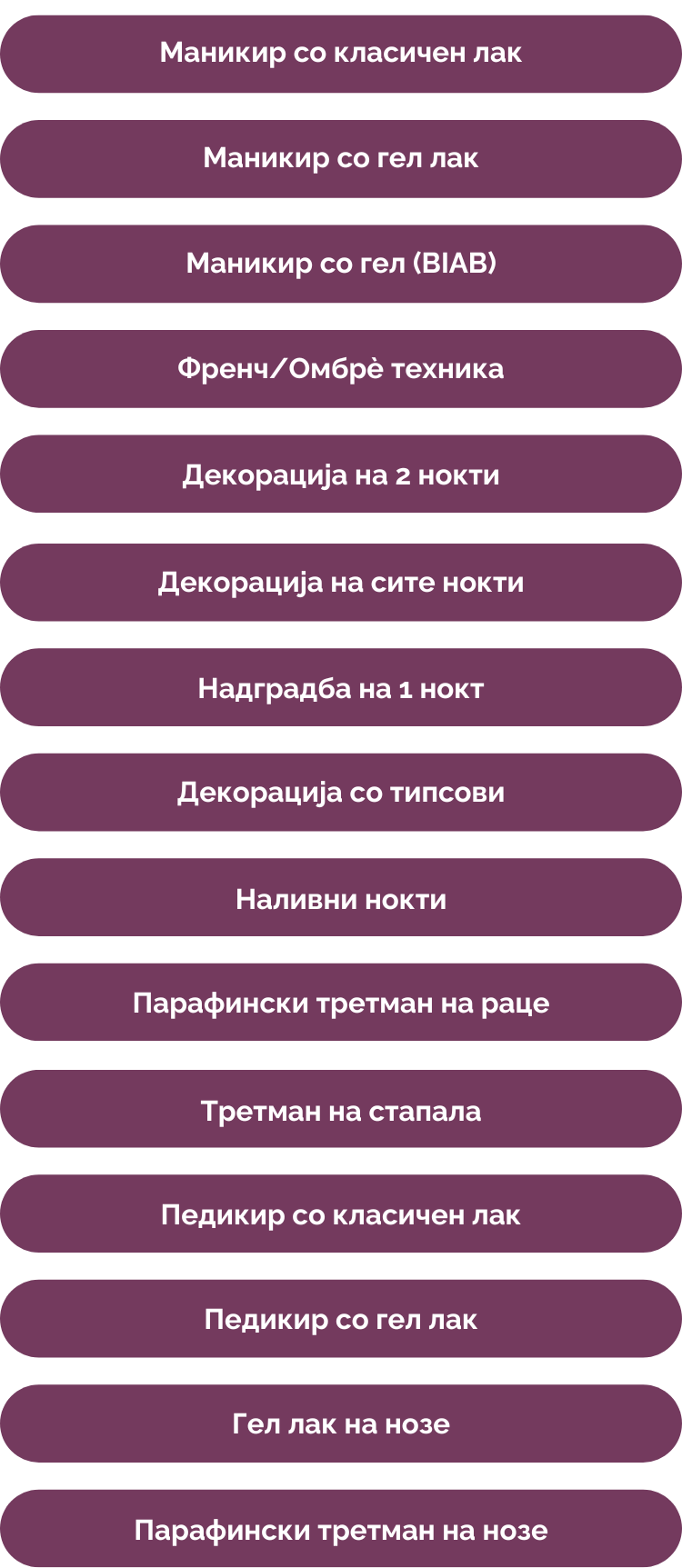This screenshot has height=1568, width=682.
Task: Open Наливни нокти service
Action: [341, 898]
